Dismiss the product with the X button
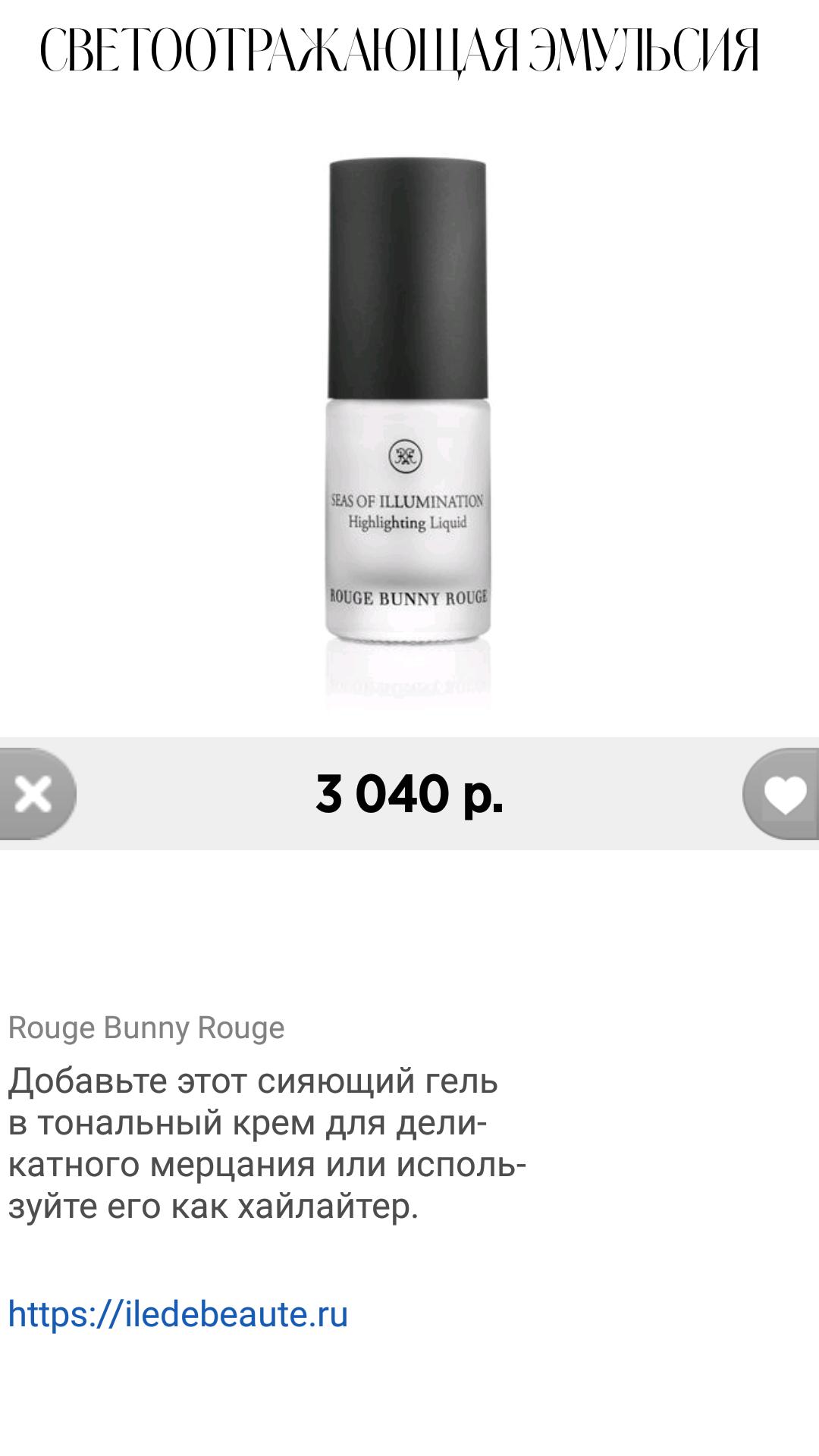The width and height of the screenshot is (819, 1456). (x=33, y=794)
